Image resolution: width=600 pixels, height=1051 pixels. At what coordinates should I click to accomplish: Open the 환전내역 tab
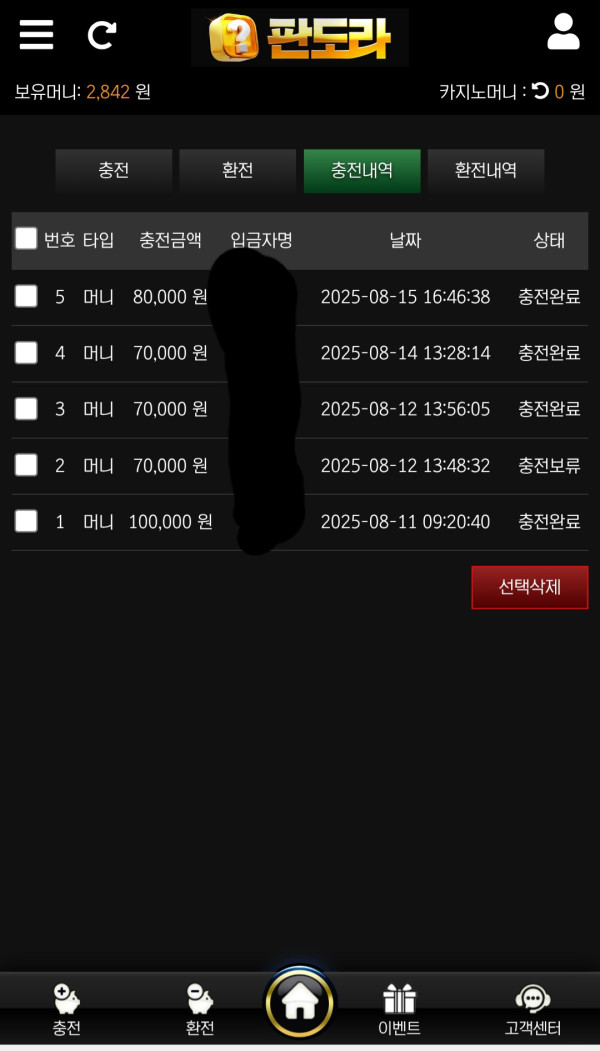486,171
